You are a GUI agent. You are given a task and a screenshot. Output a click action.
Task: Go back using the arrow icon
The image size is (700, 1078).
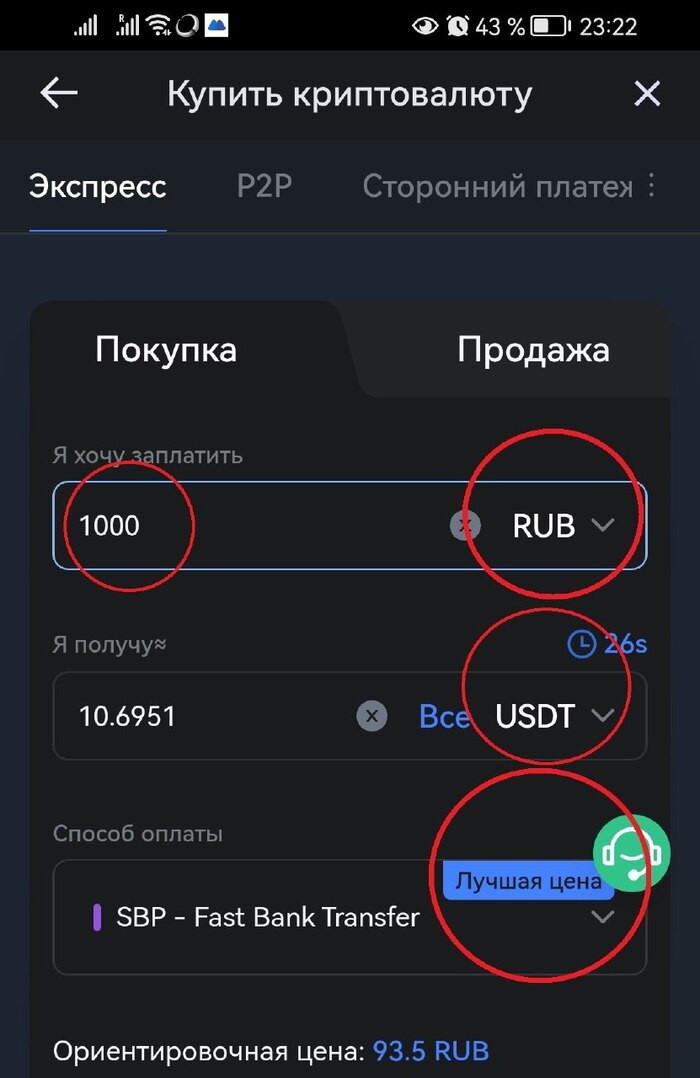pos(58,94)
